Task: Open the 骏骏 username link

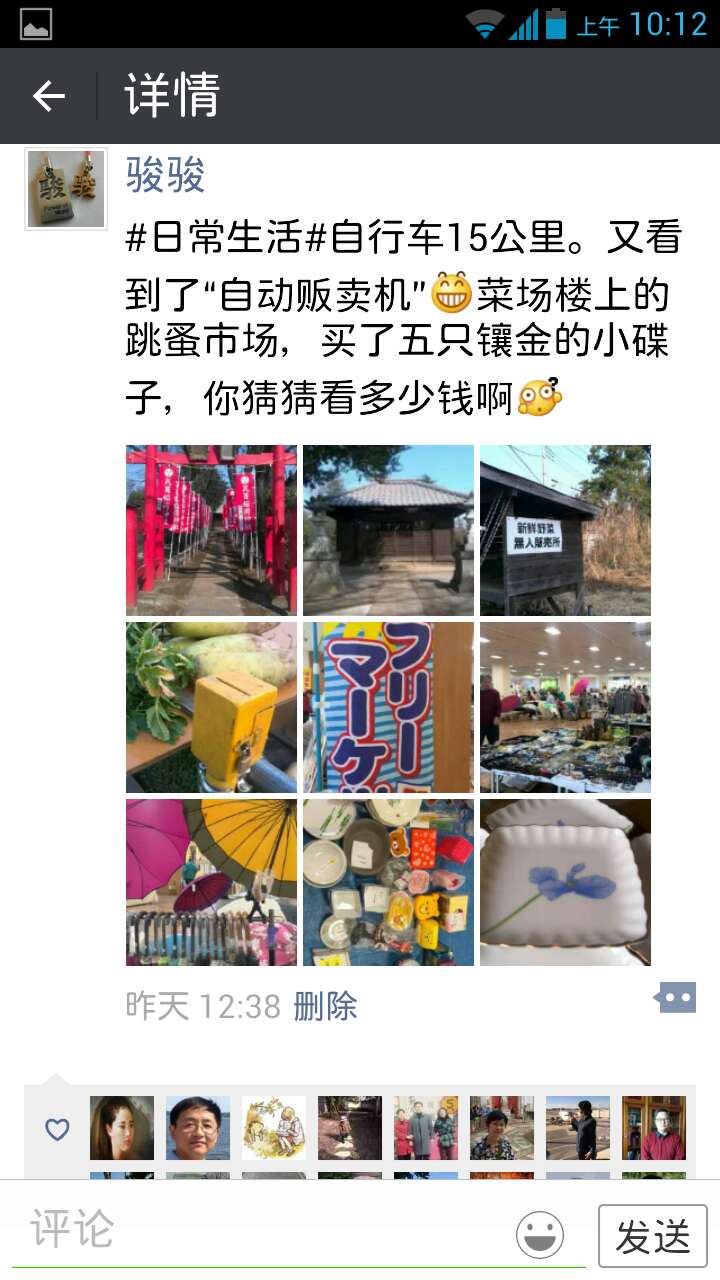Action: 166,176
